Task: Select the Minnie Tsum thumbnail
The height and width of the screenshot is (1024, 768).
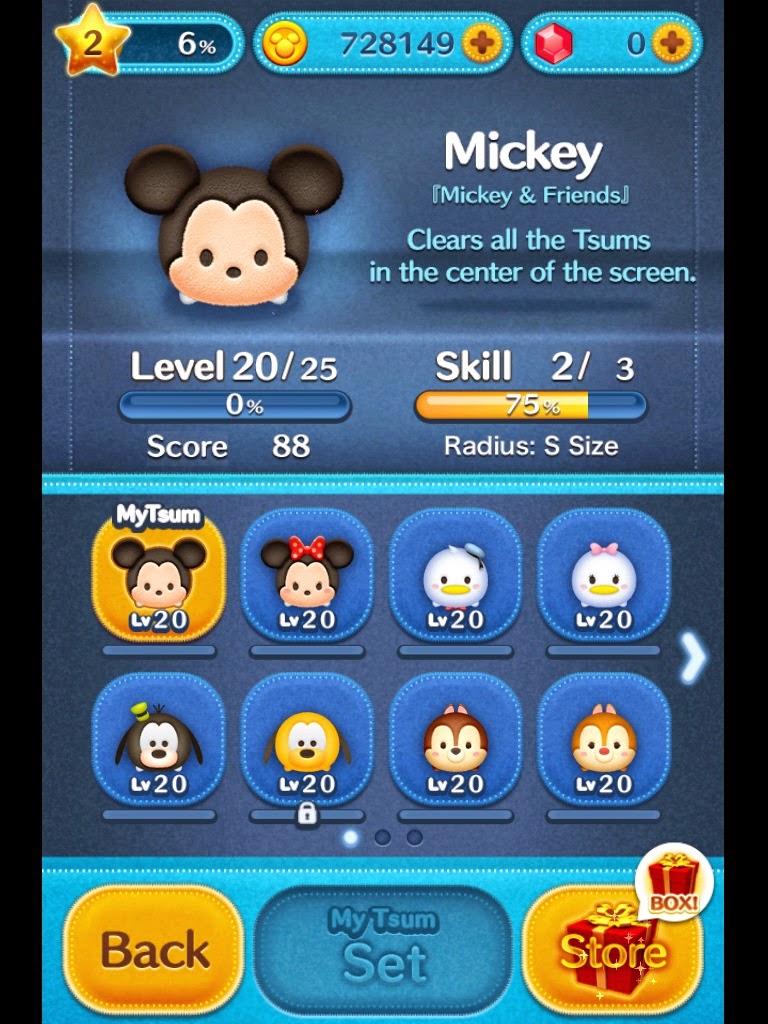Action: [306, 578]
